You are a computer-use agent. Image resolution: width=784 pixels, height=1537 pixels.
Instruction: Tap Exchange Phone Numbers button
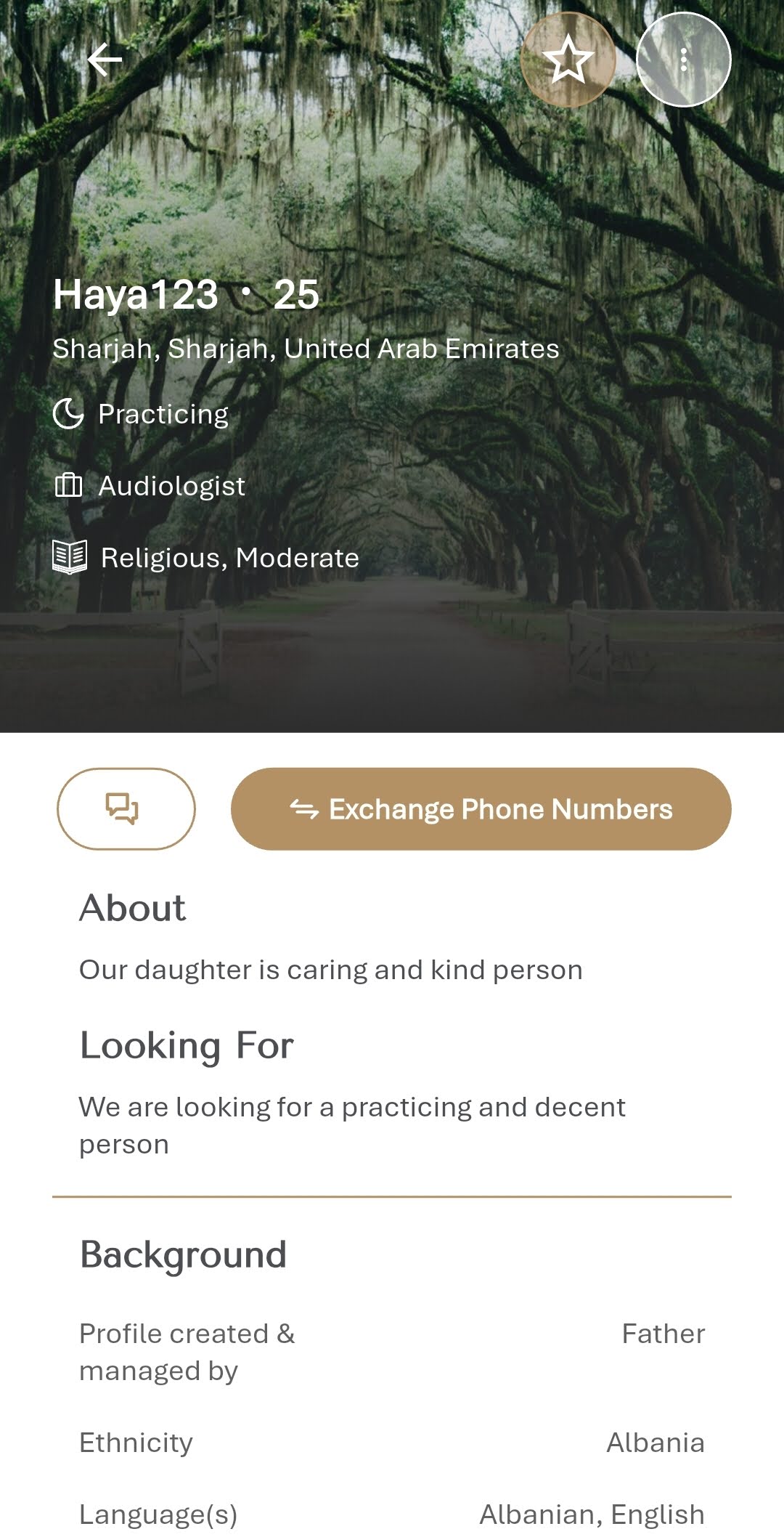click(x=481, y=808)
